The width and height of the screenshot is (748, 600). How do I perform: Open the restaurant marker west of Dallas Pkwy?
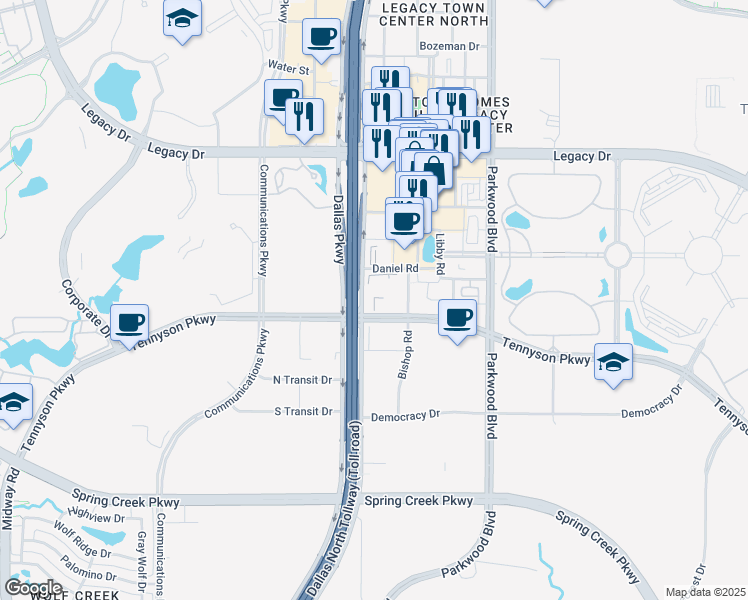click(305, 115)
